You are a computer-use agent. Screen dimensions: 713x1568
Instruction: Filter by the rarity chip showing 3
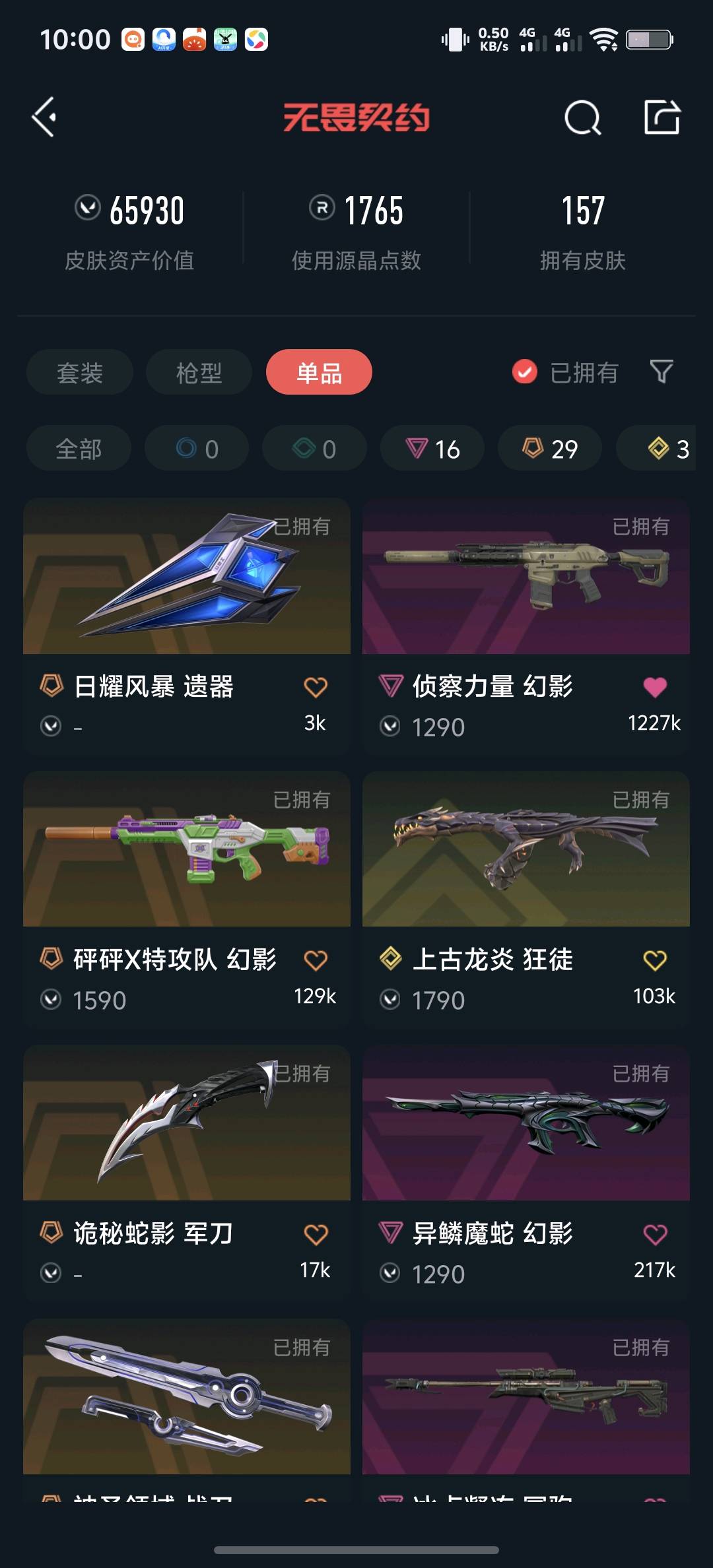coord(668,449)
